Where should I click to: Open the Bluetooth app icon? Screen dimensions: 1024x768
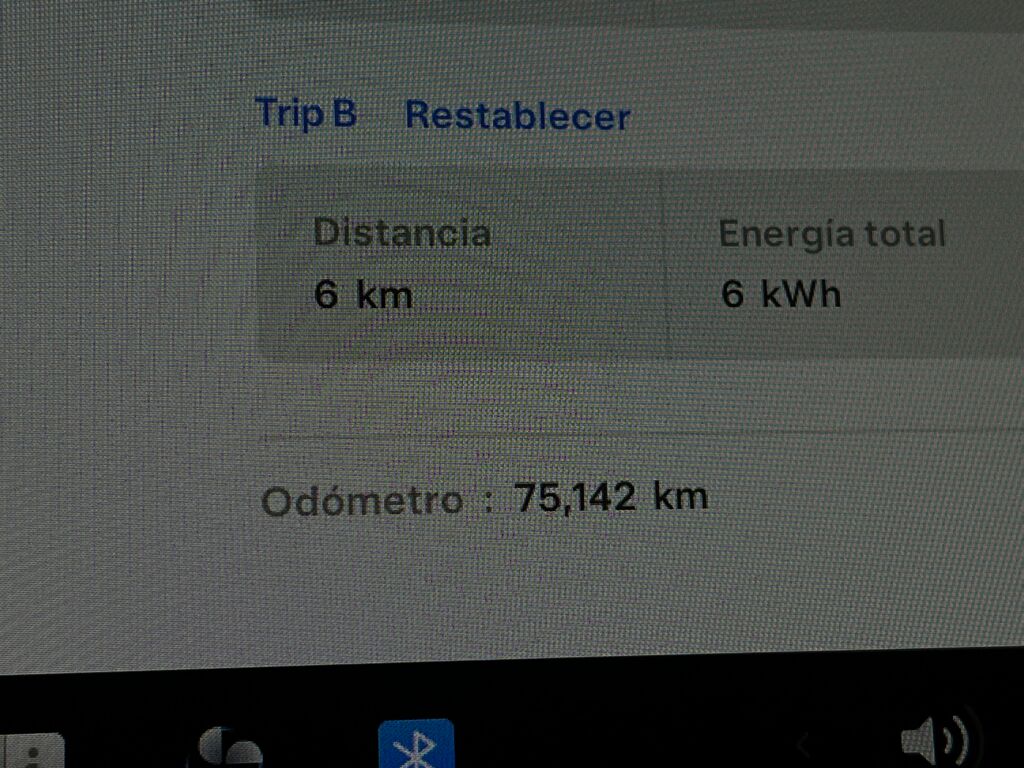click(416, 745)
